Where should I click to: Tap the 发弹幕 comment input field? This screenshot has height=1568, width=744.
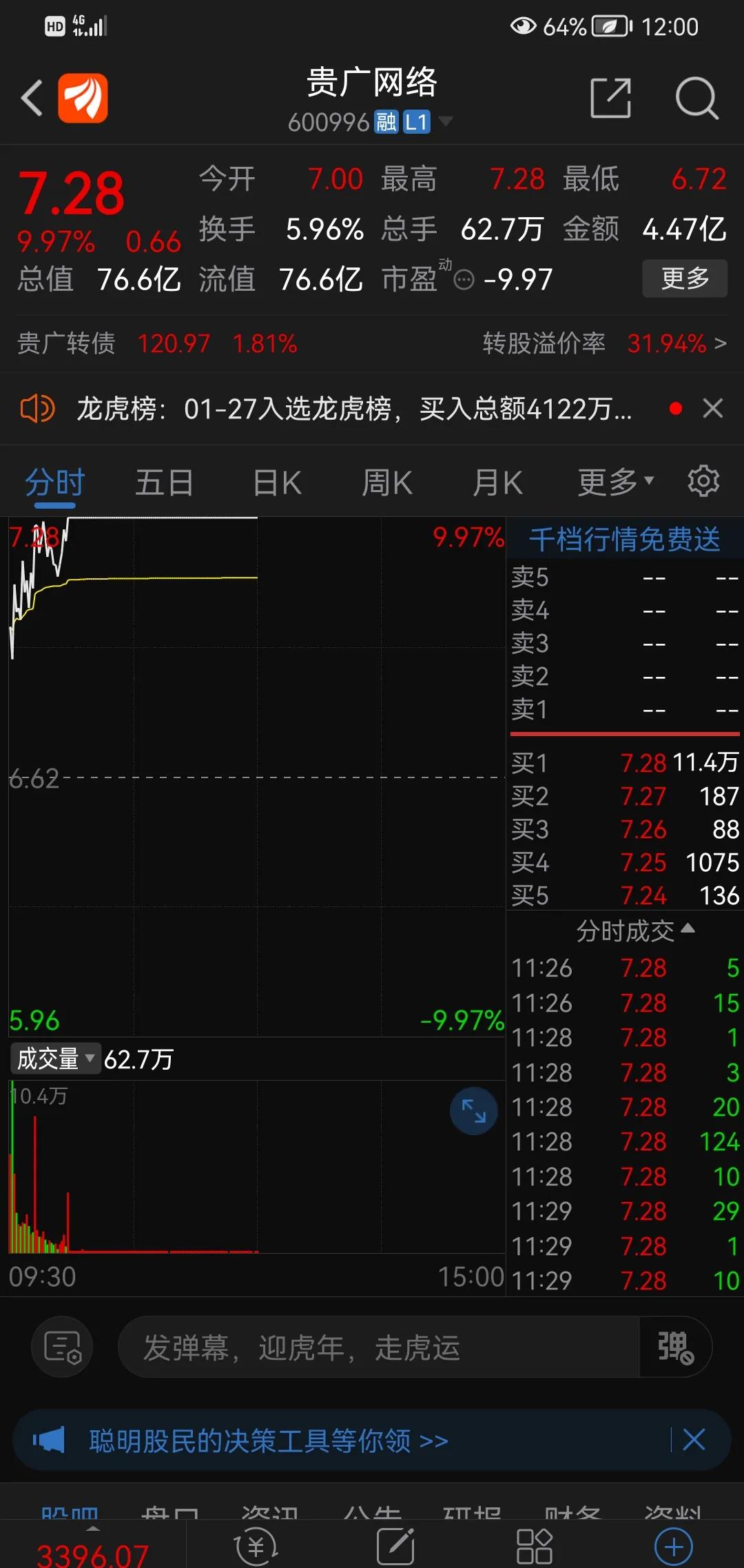tap(379, 1347)
